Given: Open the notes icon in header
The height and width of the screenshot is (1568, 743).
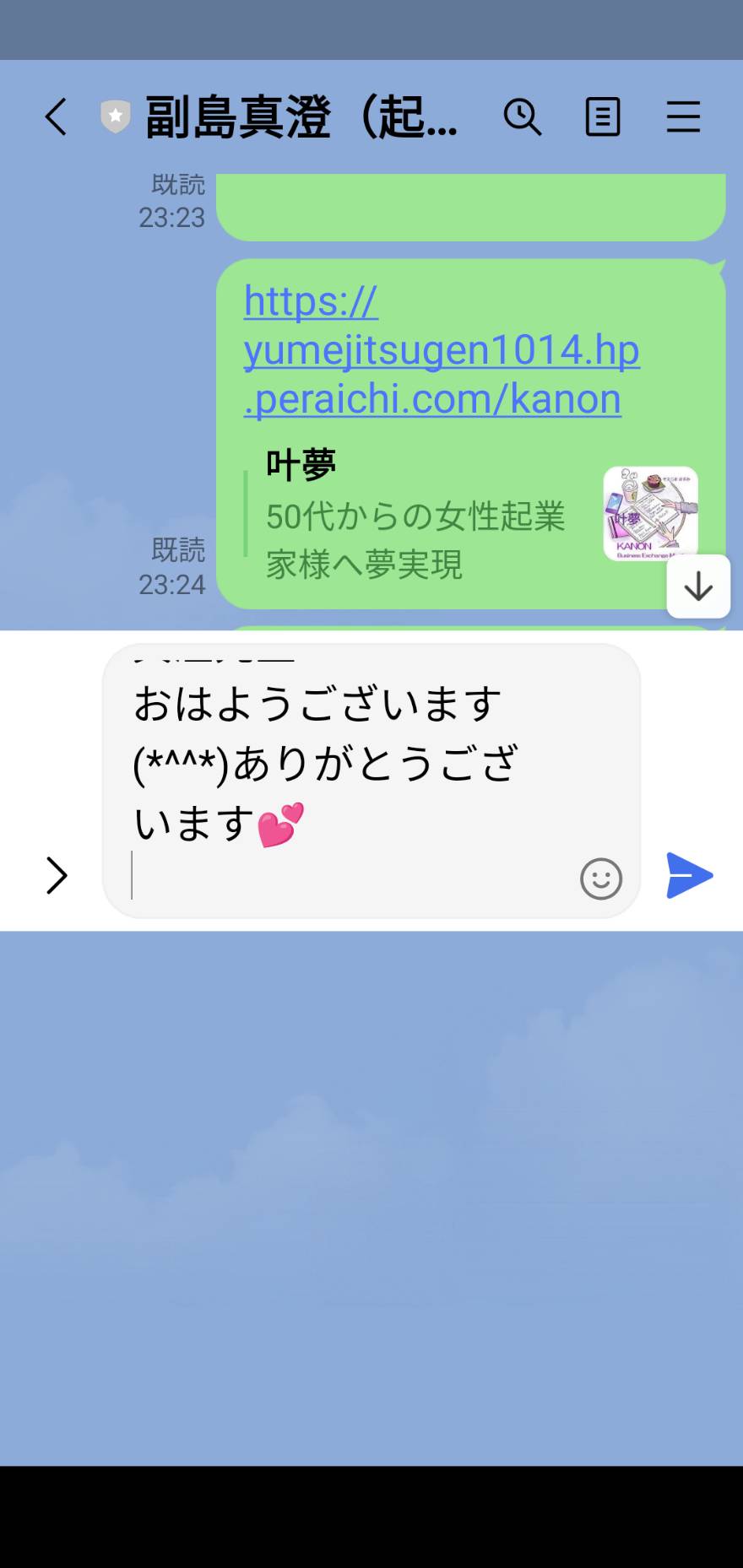Looking at the screenshot, I should [x=603, y=116].
